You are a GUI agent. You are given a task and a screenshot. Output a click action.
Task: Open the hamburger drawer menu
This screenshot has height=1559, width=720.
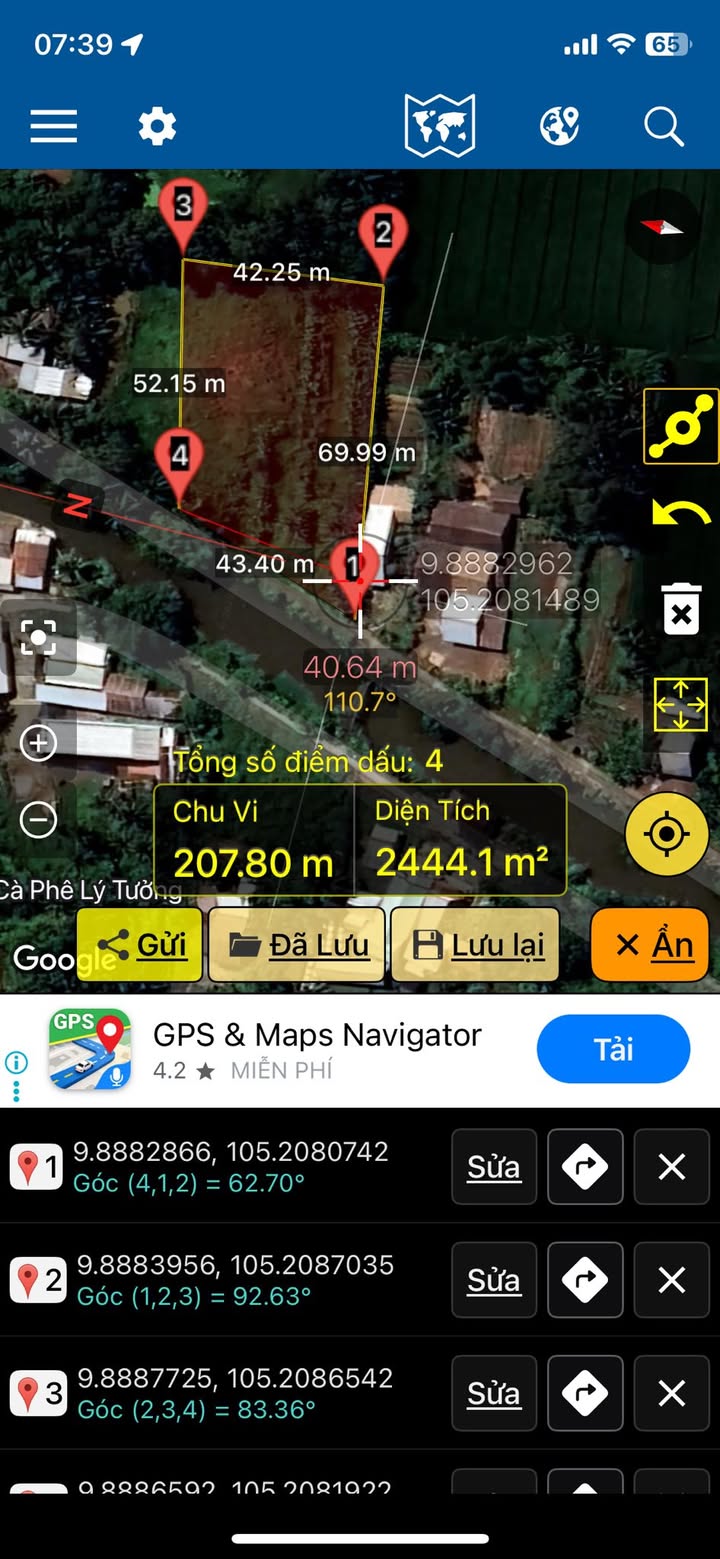click(54, 127)
